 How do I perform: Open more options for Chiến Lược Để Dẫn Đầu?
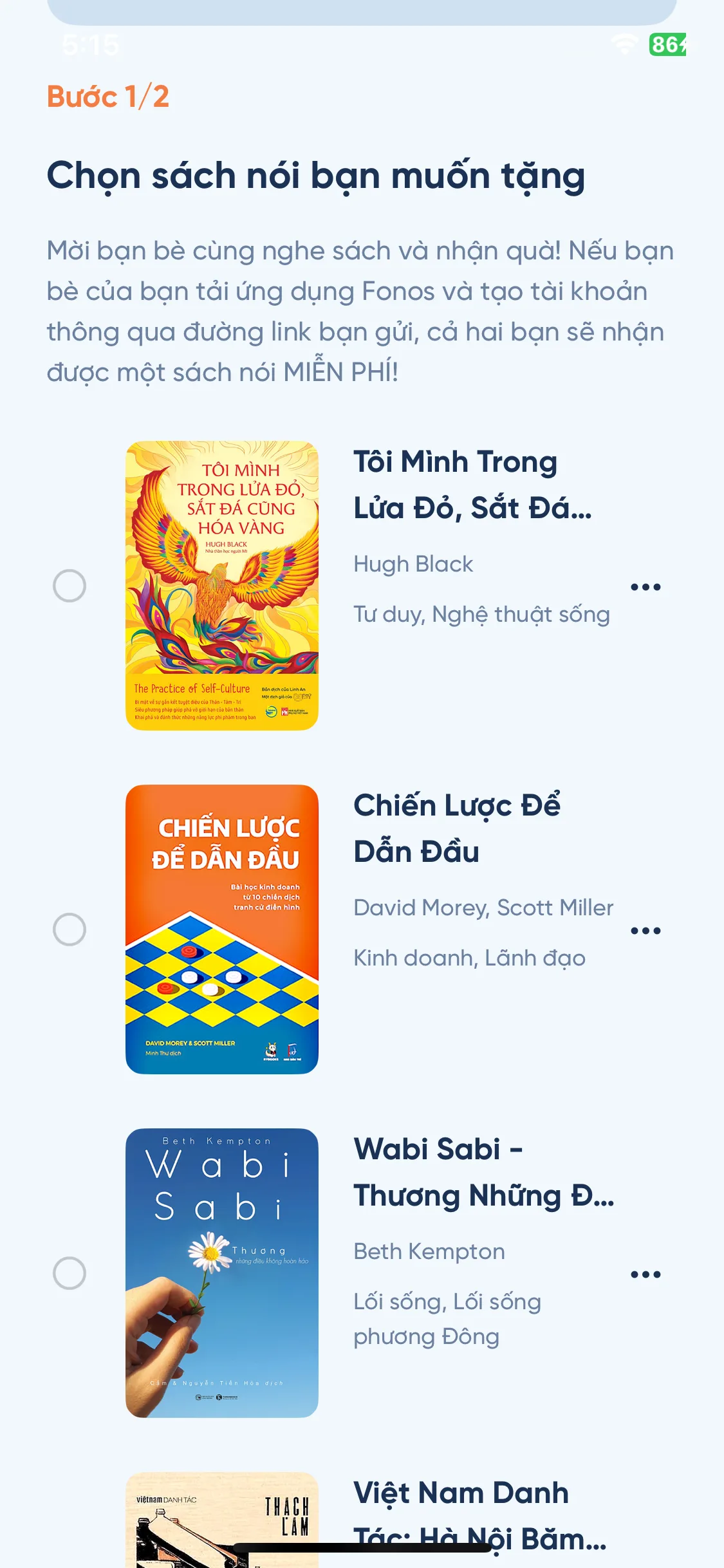pos(645,931)
